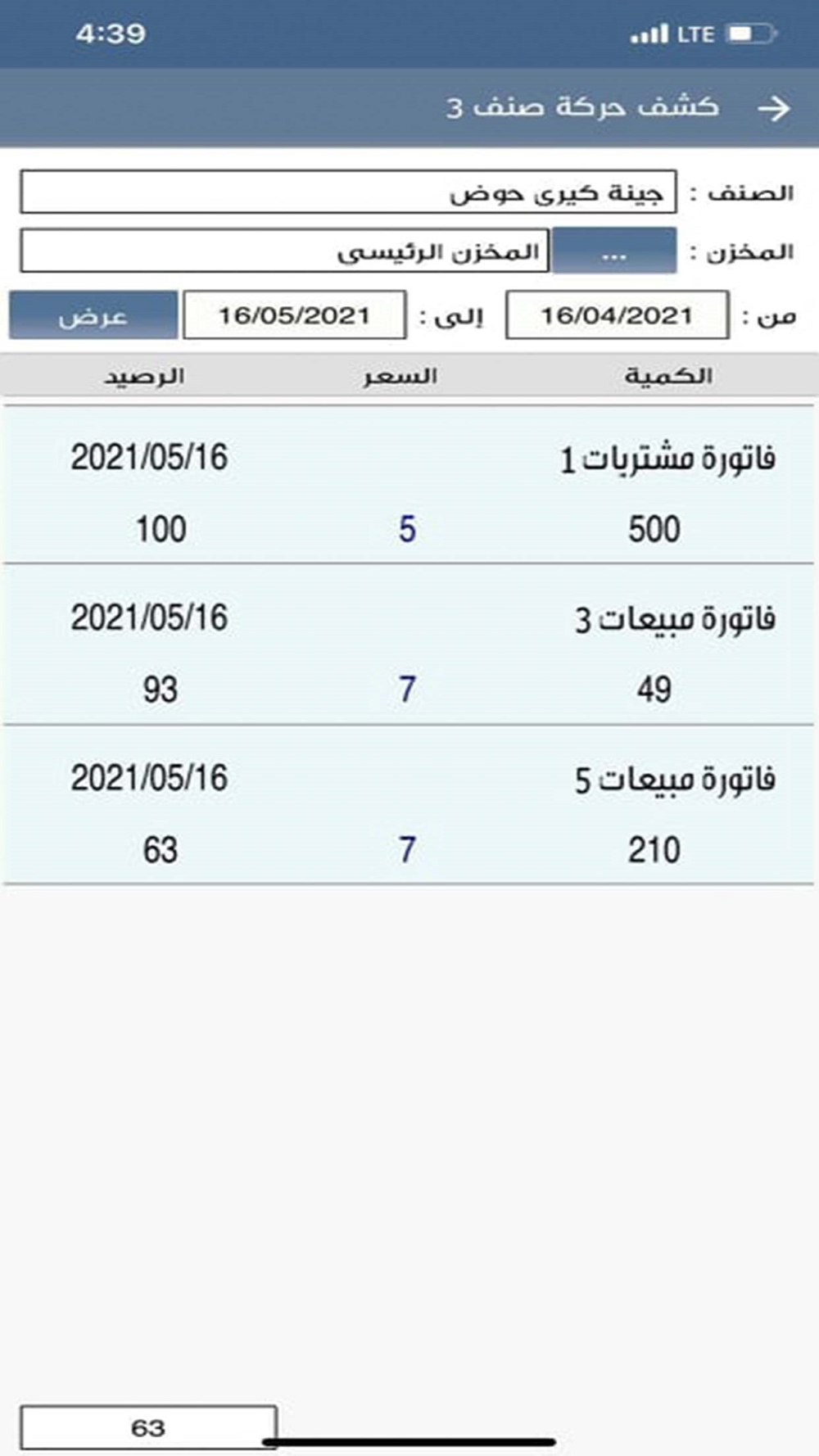819x1456 pixels.
Task: Change the to-date 16/05/2021
Action: point(294,315)
